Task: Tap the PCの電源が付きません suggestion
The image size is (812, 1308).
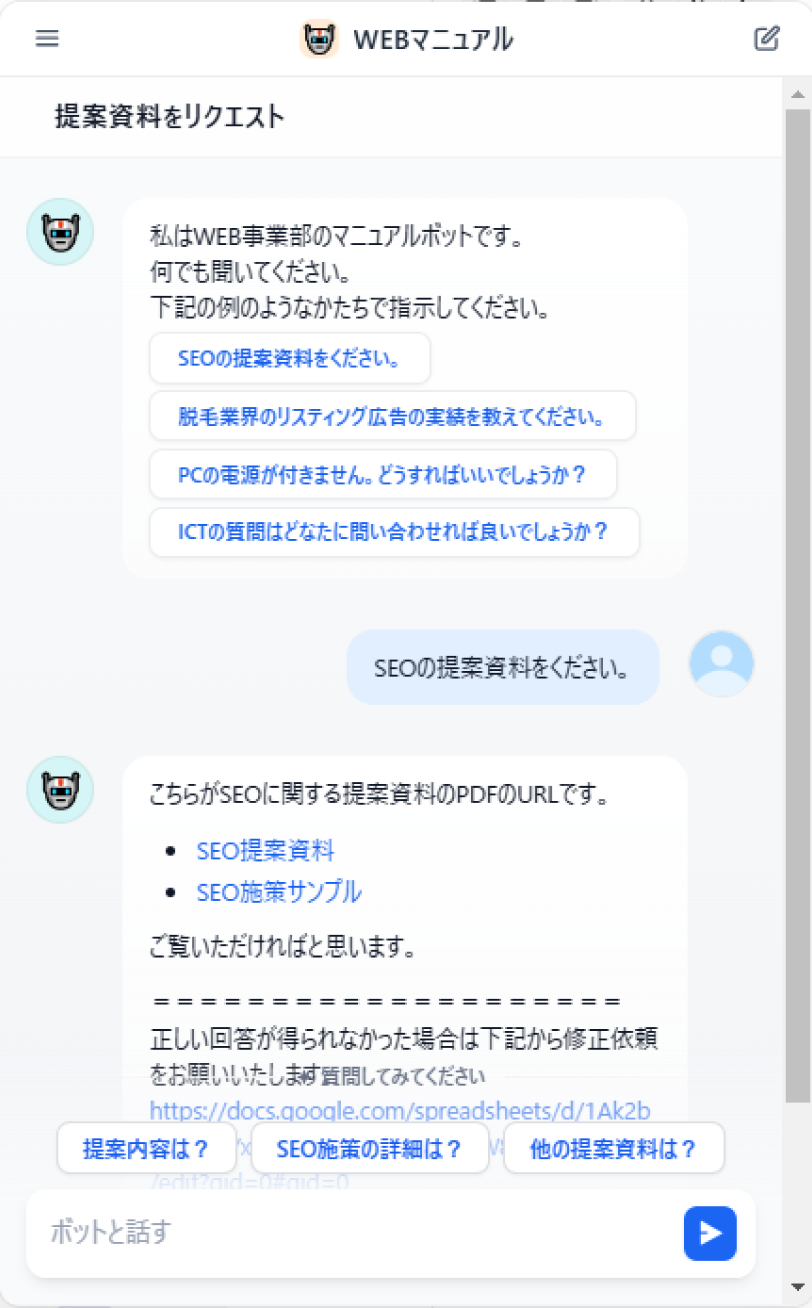Action: 382,475
